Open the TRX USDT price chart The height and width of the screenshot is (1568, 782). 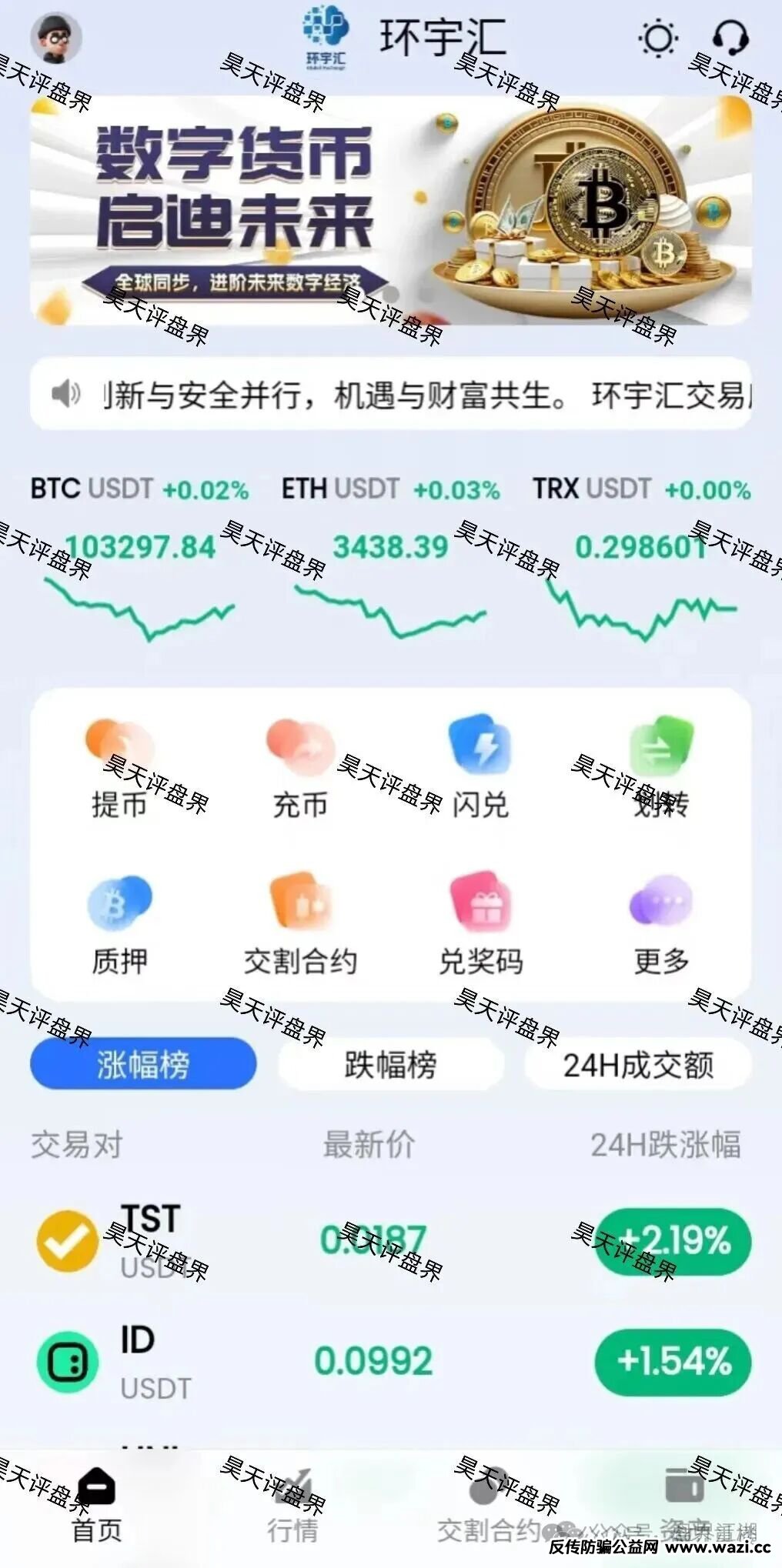tap(641, 562)
